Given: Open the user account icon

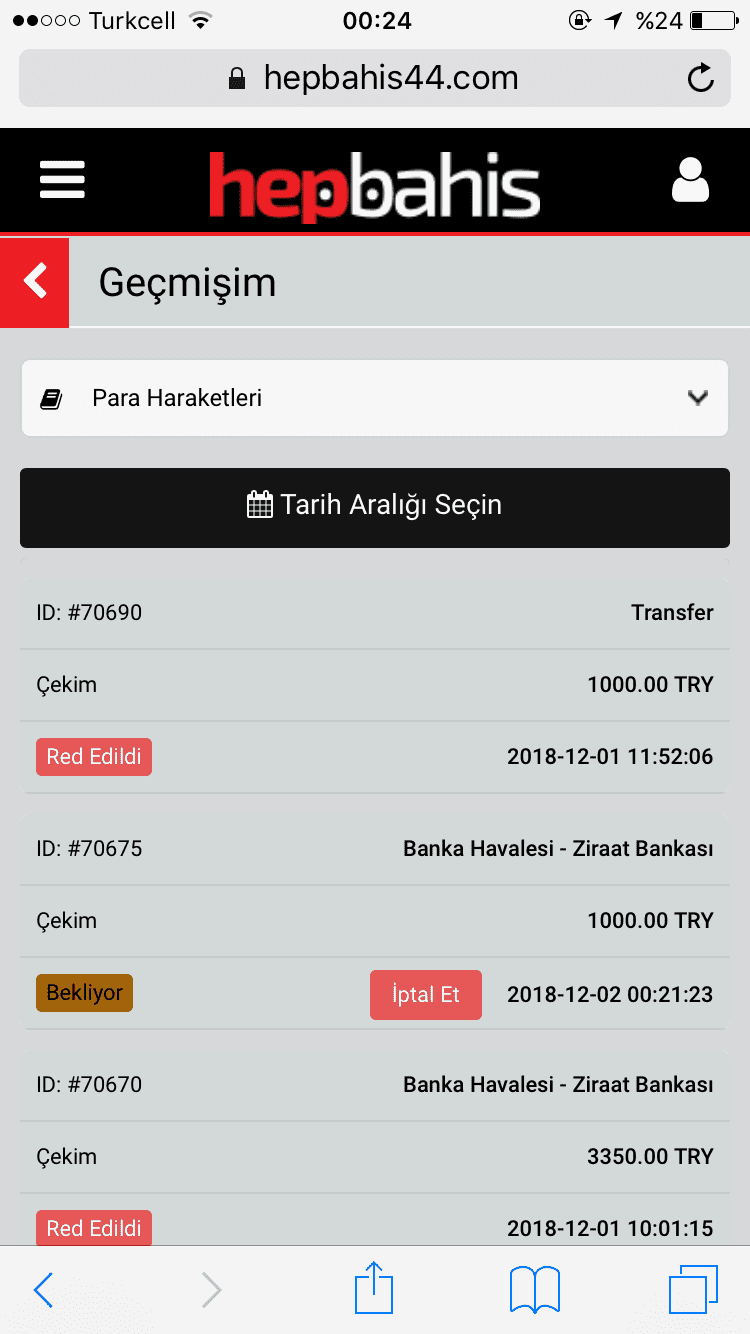Looking at the screenshot, I should point(690,180).
